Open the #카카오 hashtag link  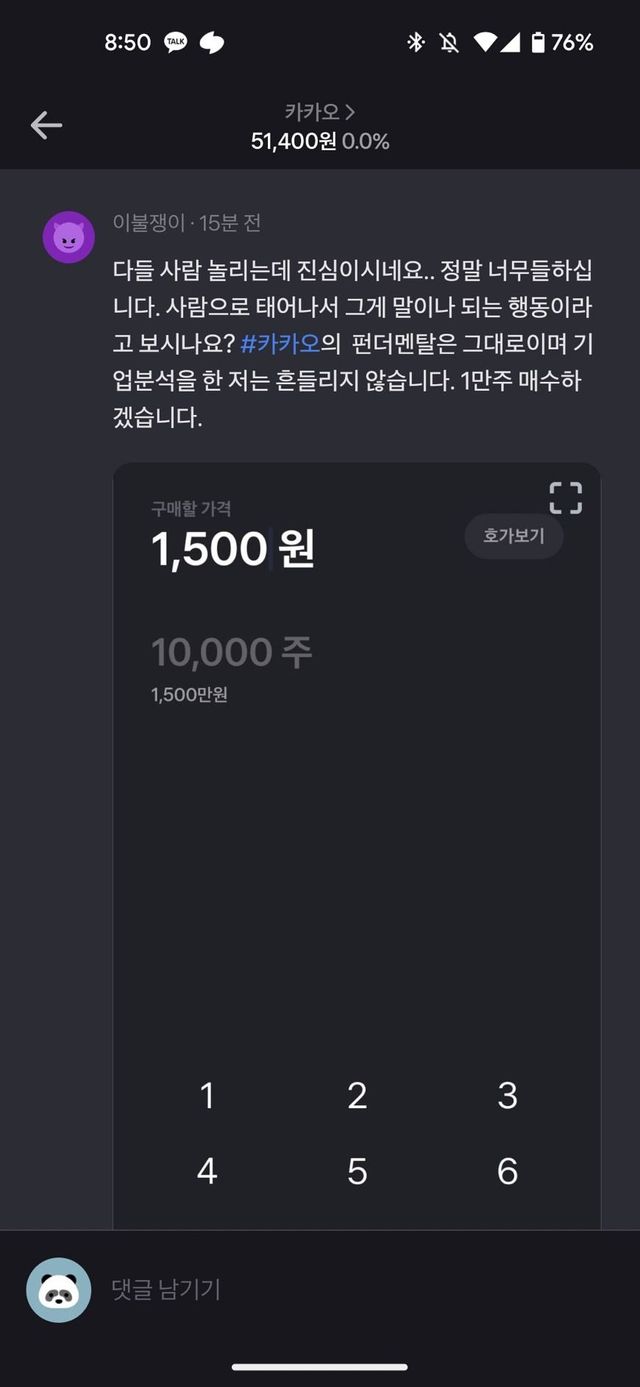tap(280, 344)
